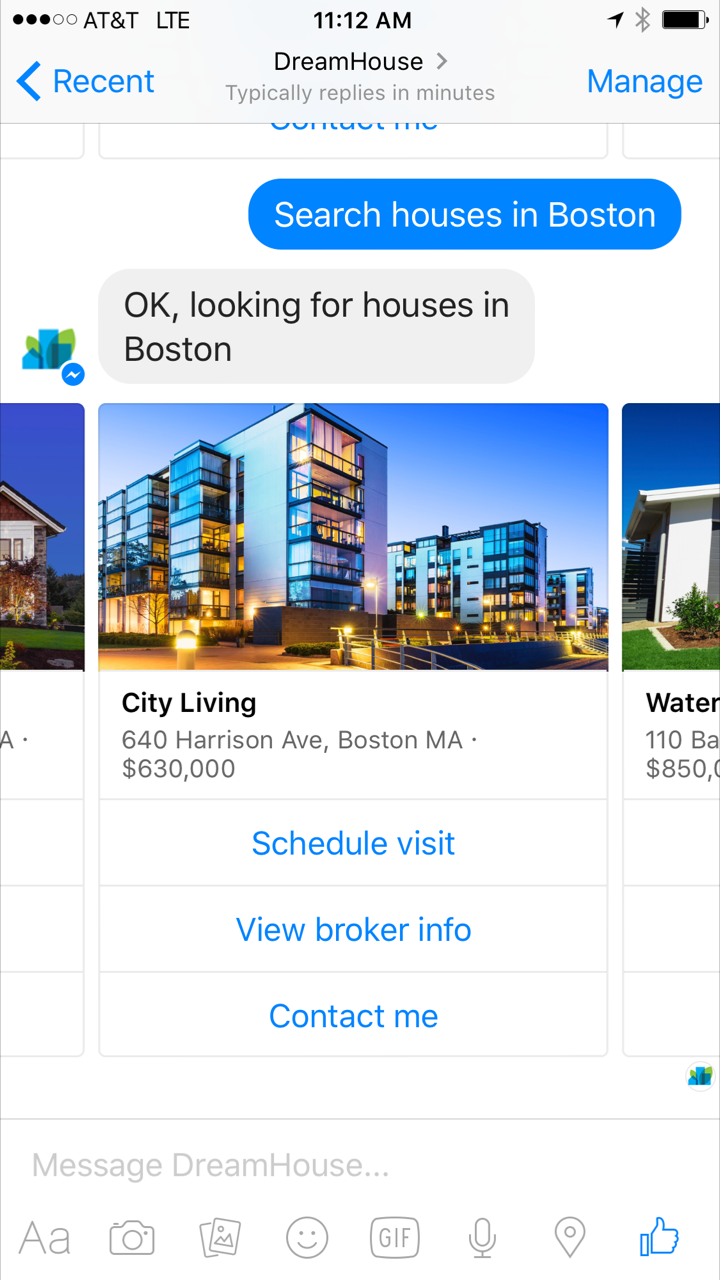Open the GIF search

(x=394, y=1239)
